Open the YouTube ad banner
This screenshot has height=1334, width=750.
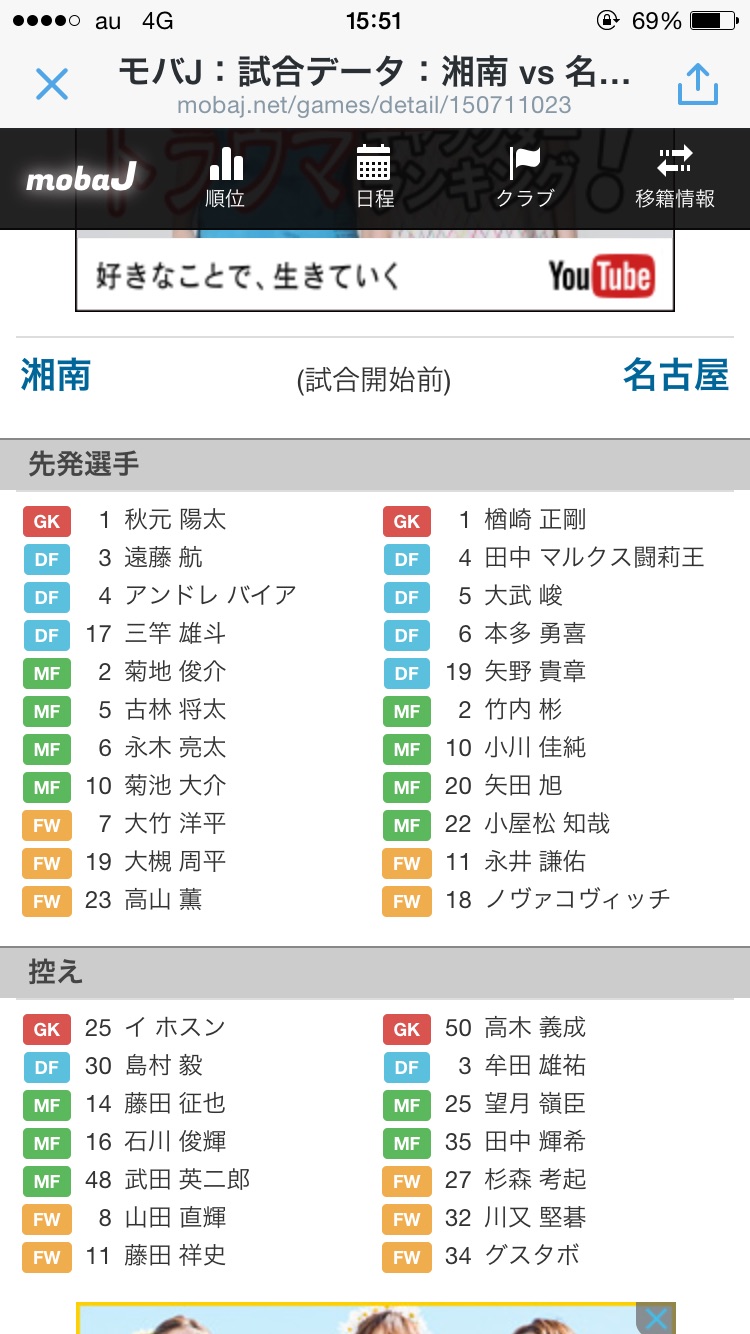point(375,274)
